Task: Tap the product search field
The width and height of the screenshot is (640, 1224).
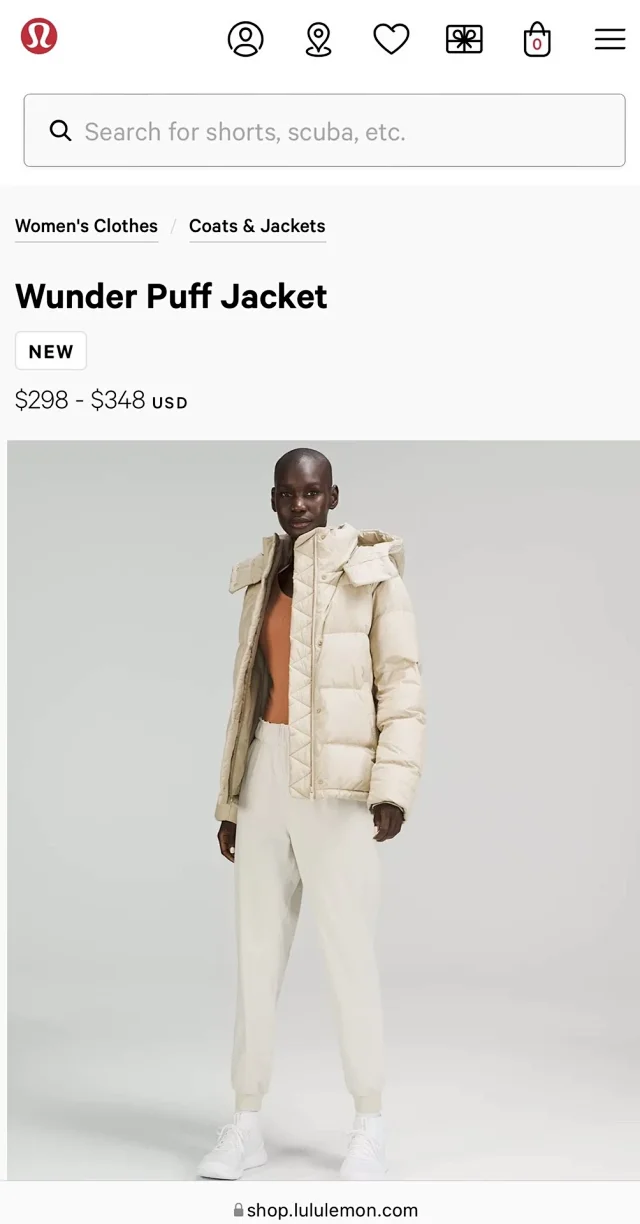Action: tap(324, 131)
